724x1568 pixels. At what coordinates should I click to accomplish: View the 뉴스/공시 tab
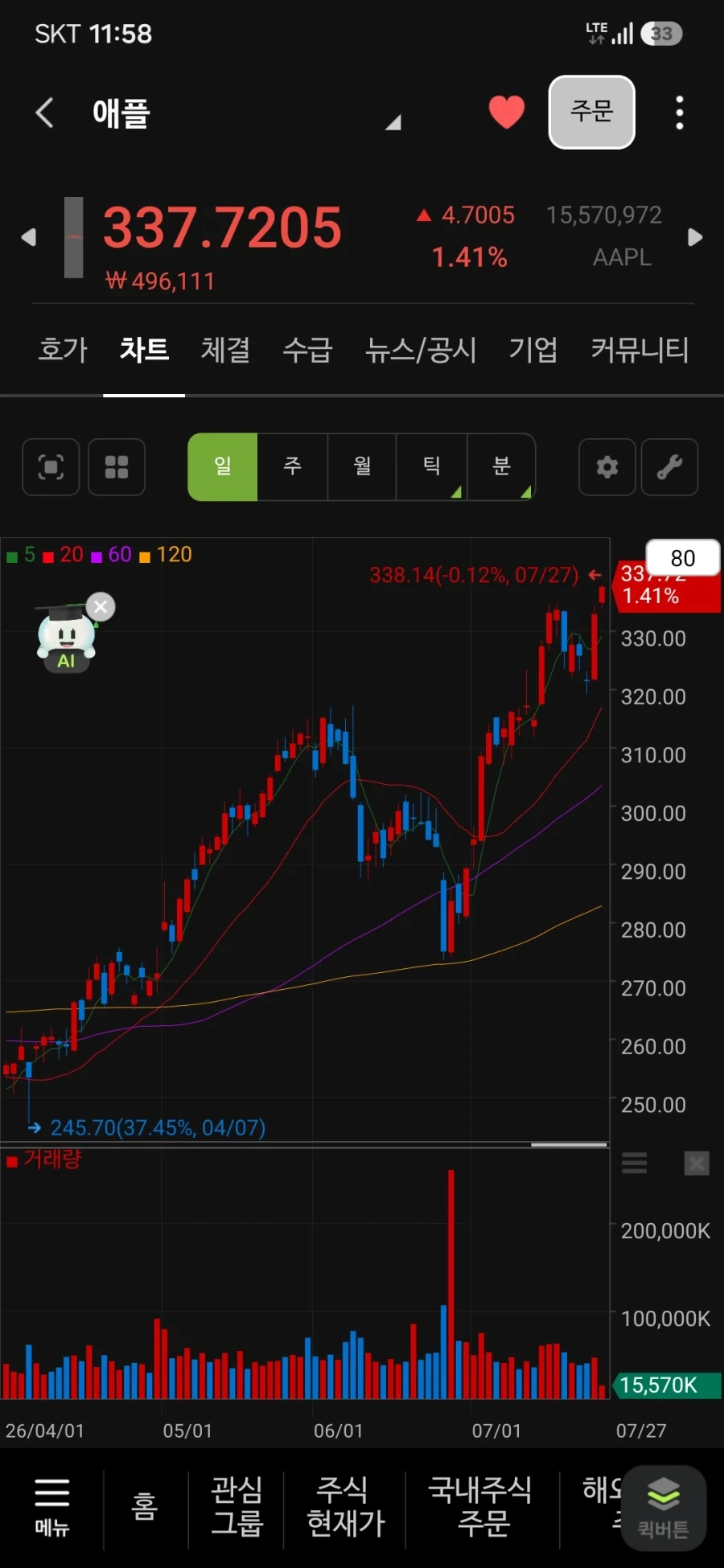pos(421,350)
